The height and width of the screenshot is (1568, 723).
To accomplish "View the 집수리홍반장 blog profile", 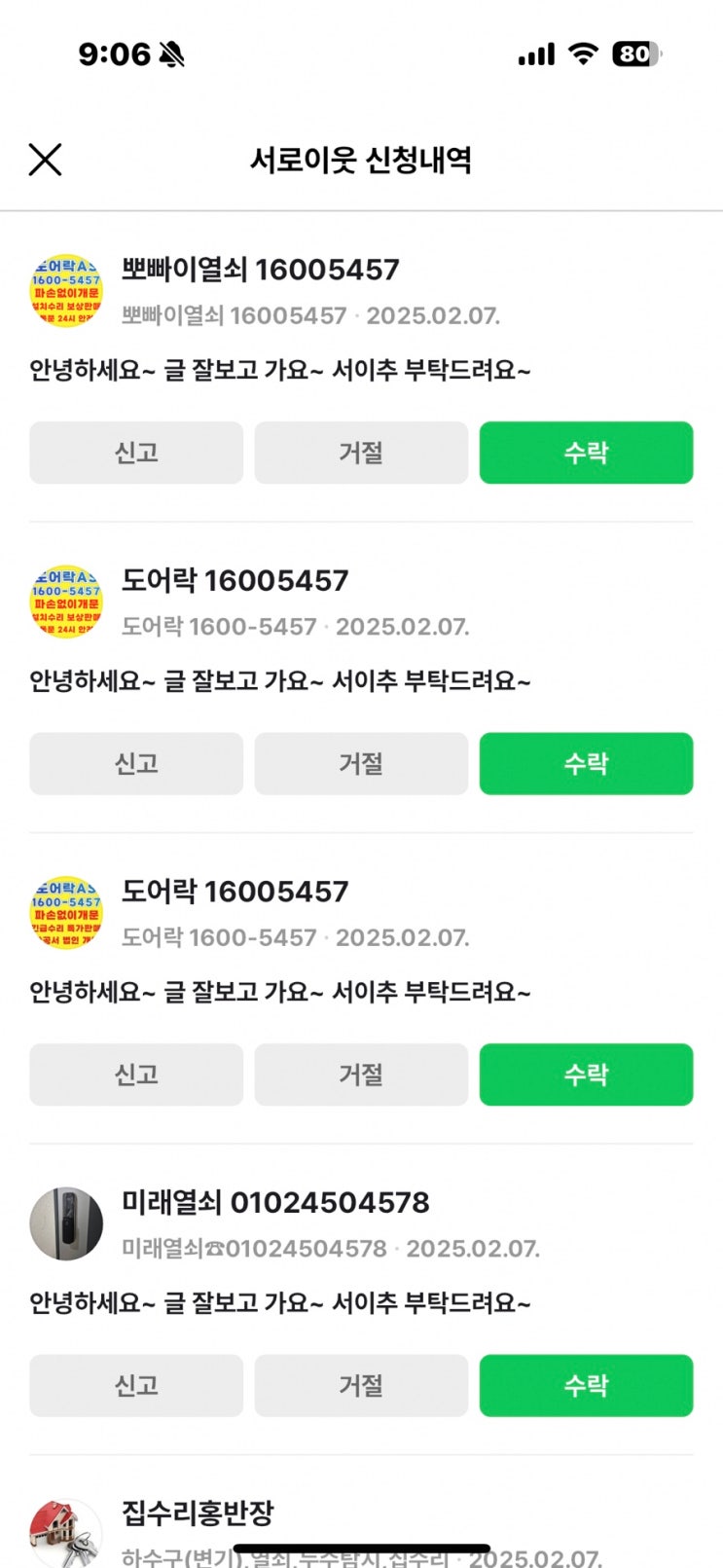I will (x=198, y=1513).
